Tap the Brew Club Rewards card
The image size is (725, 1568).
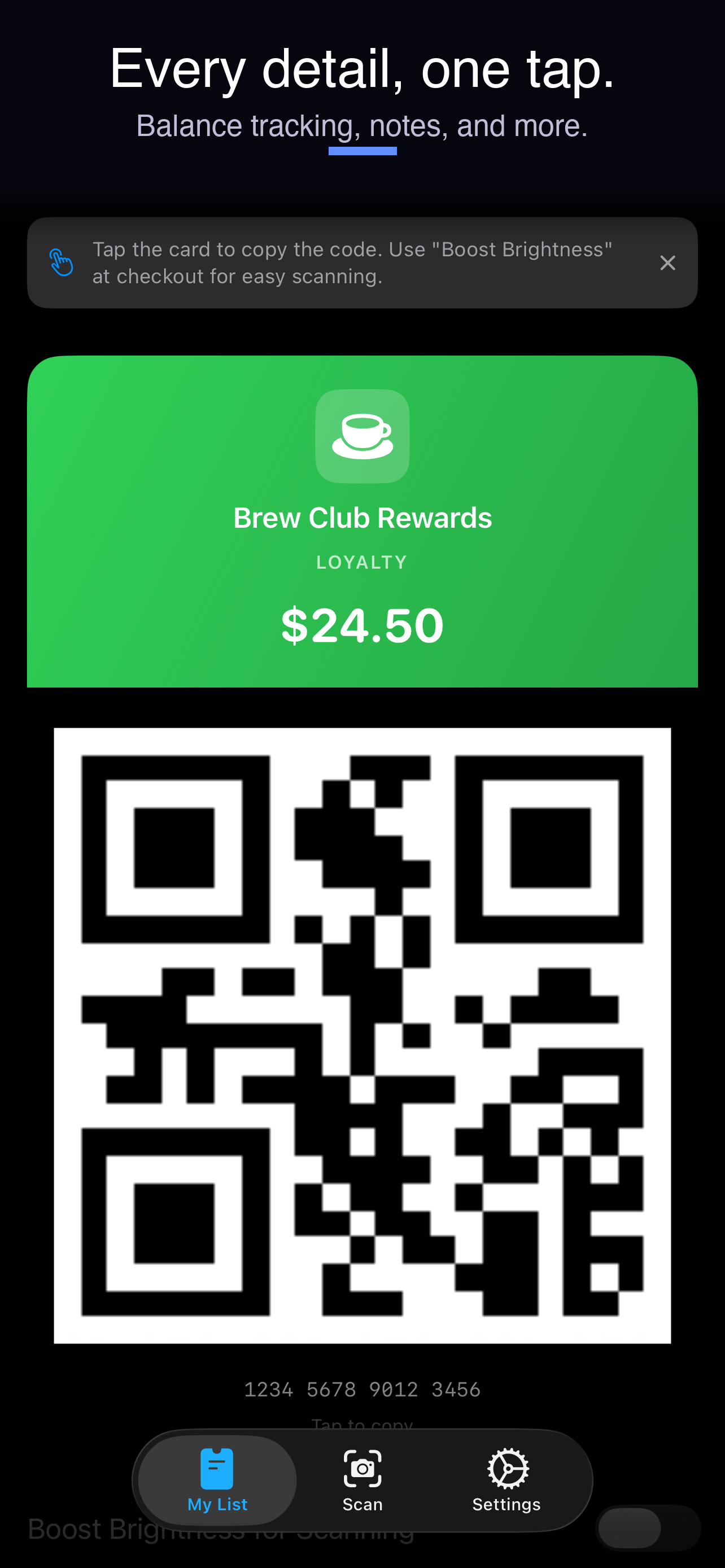tap(362, 522)
